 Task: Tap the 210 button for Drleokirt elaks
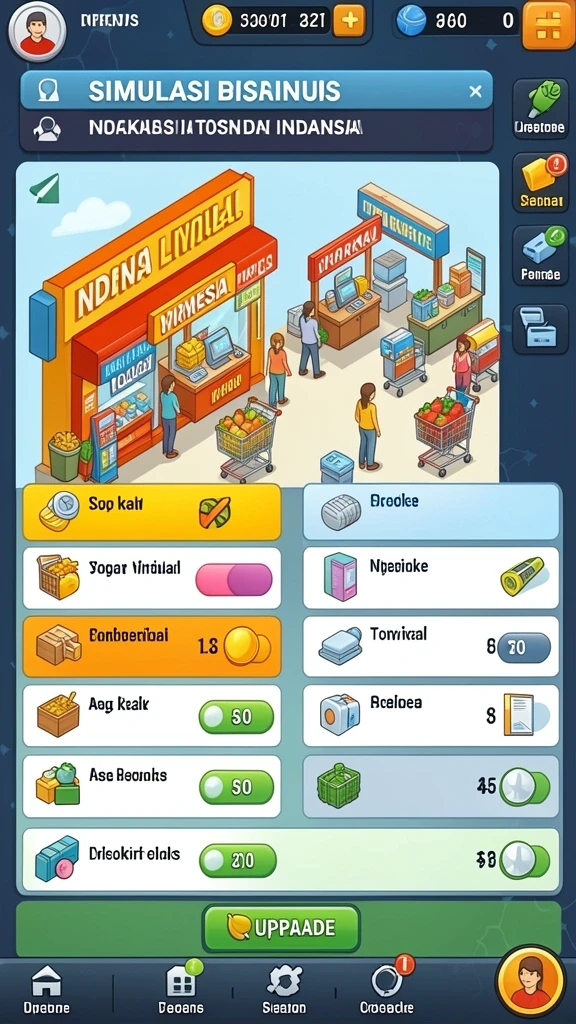coord(238,861)
